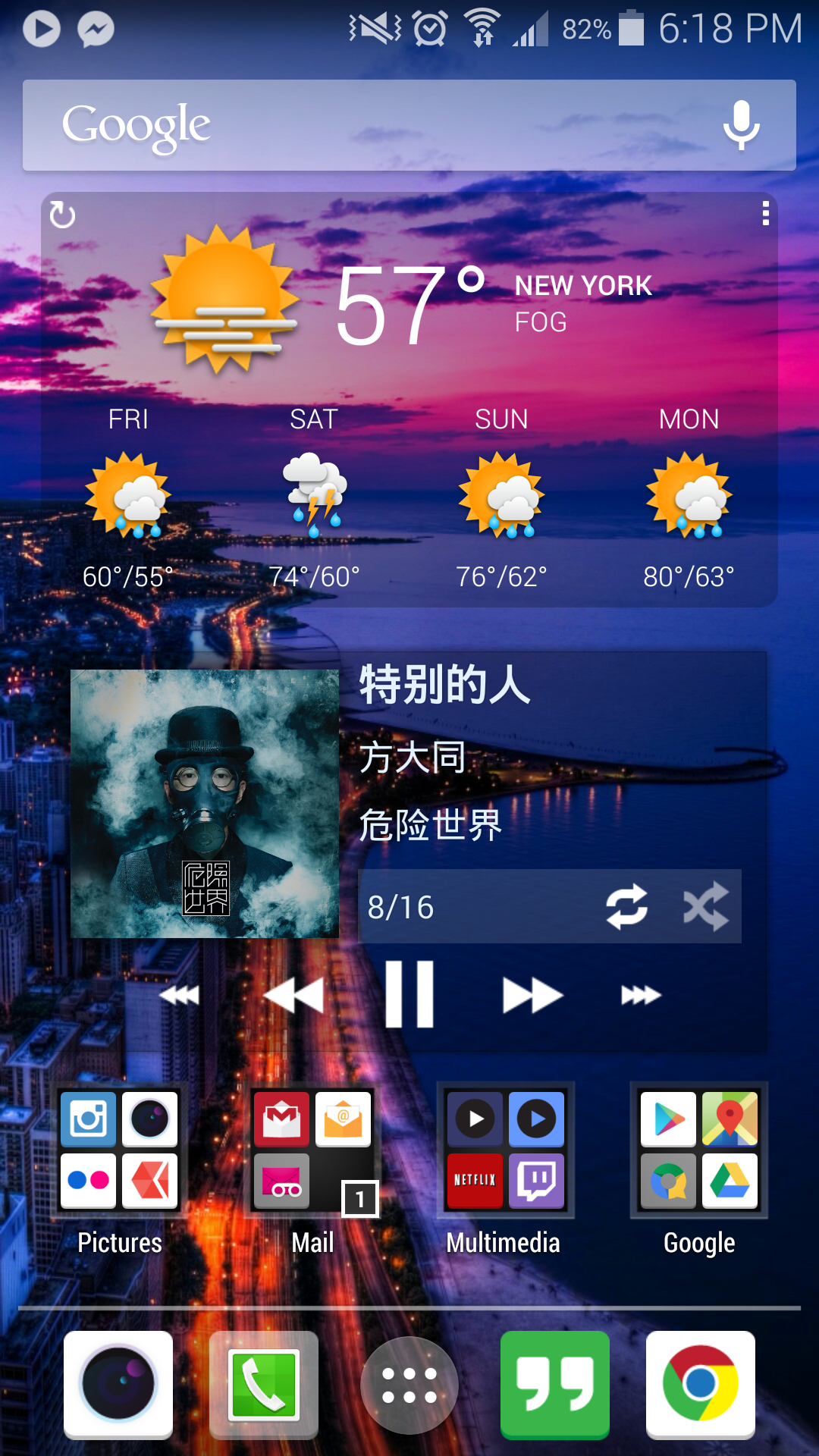
Task: Open the Multimedia folder
Action: tap(505, 1150)
